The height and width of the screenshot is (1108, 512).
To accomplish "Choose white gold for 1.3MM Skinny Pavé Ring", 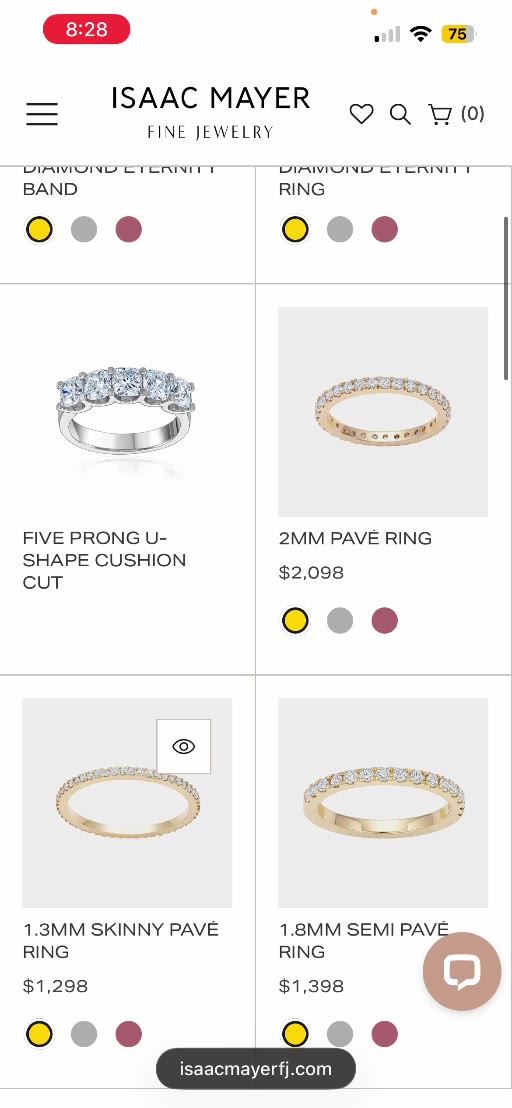I will coord(84,1034).
